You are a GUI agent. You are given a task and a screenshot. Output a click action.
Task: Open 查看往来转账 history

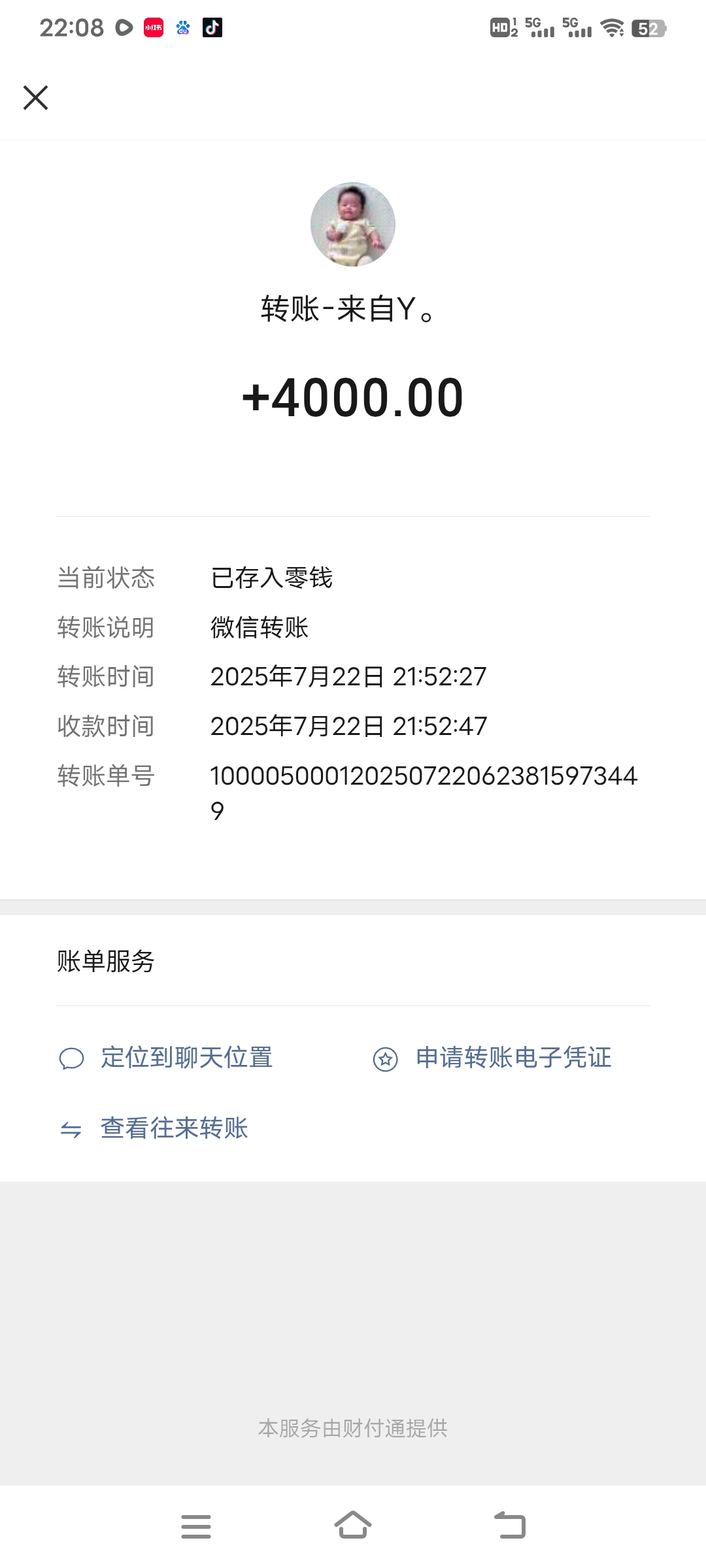pyautogui.click(x=154, y=1128)
